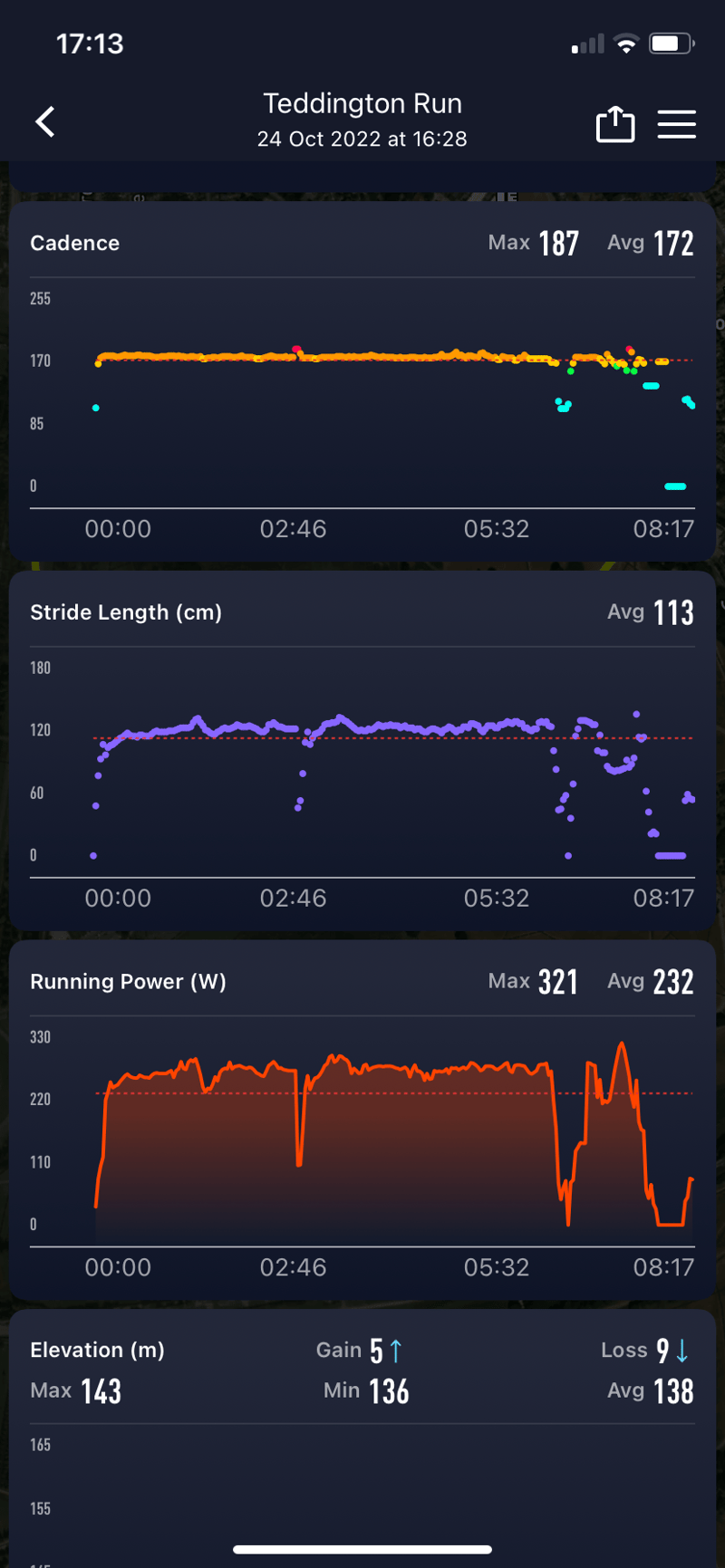725x1568 pixels.
Task: Open the hamburger menu
Action: point(676,124)
